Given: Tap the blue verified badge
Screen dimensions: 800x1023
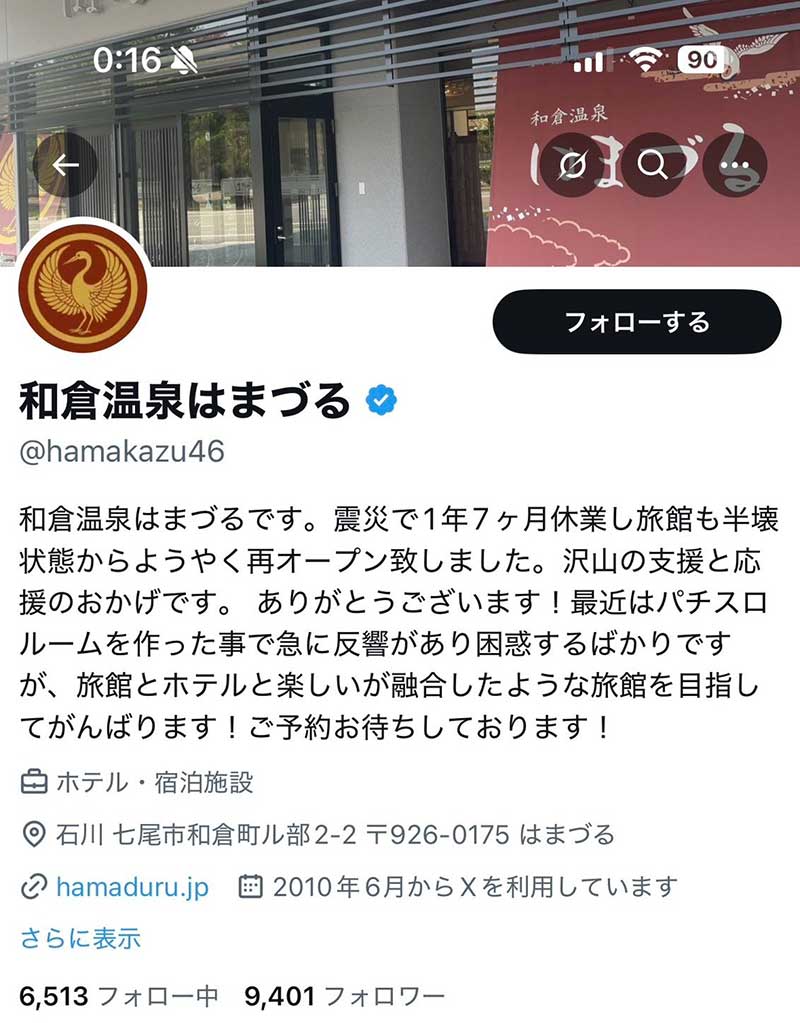Looking at the screenshot, I should (380, 400).
